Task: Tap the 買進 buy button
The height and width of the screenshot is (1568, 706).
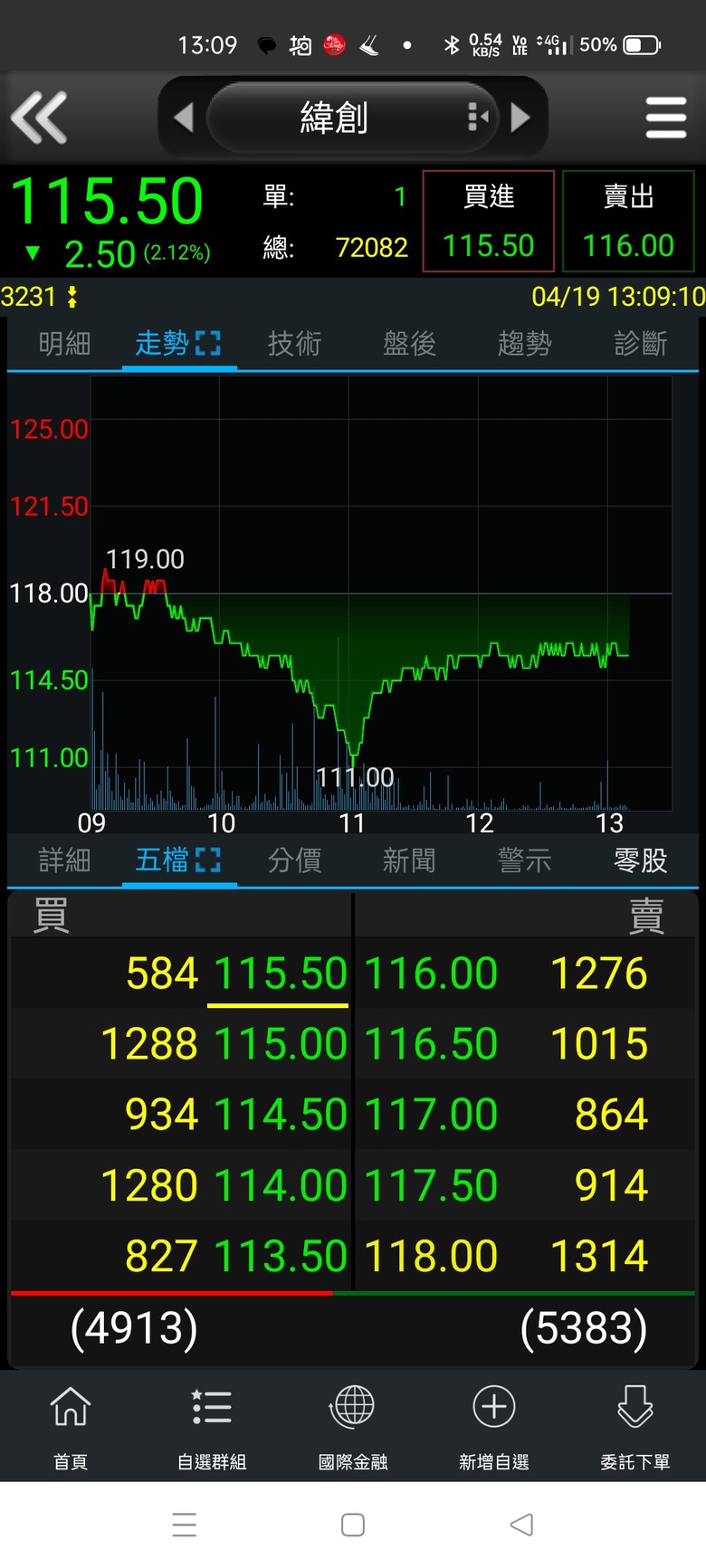Action: coord(489,222)
